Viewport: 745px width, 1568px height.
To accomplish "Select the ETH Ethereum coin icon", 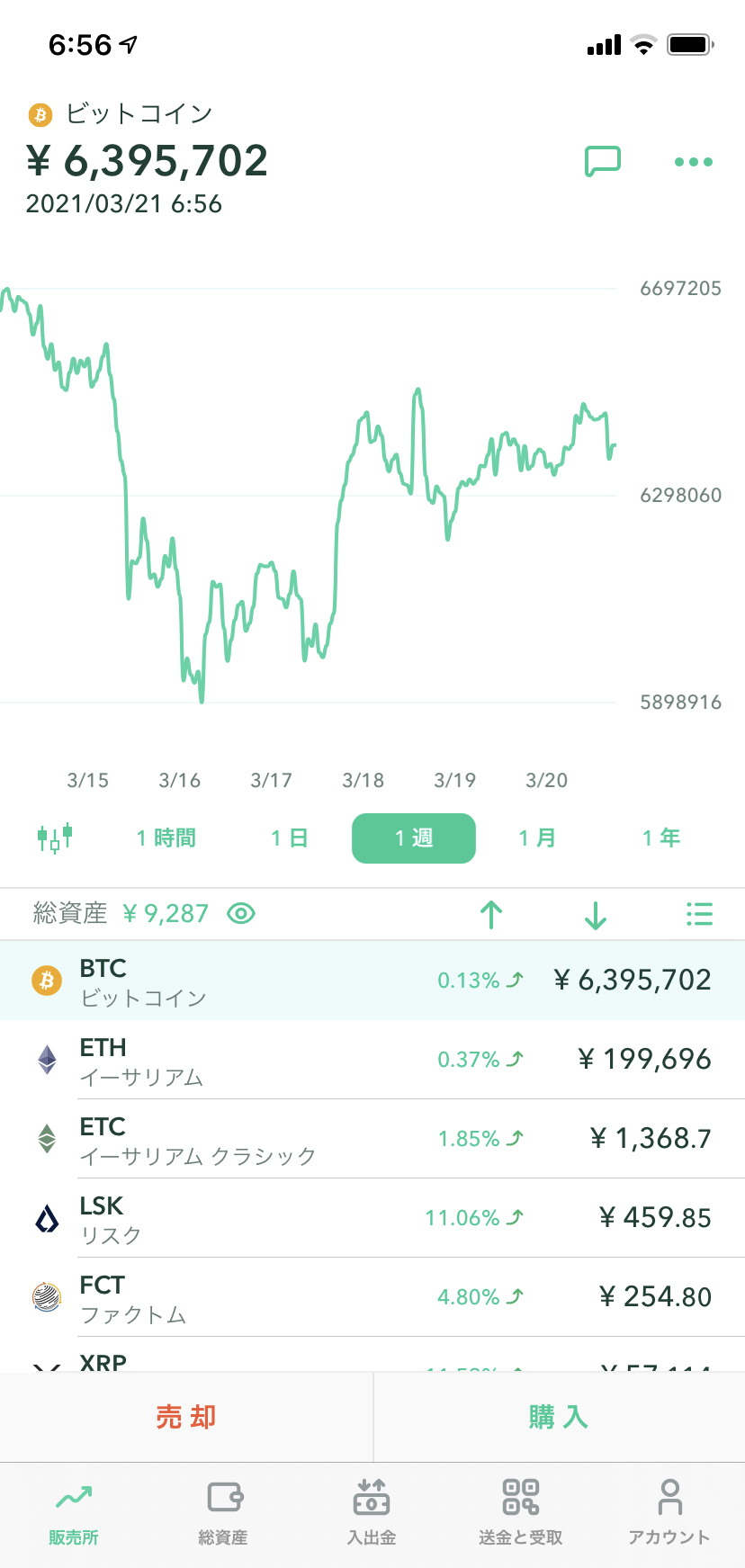I will click(46, 1059).
